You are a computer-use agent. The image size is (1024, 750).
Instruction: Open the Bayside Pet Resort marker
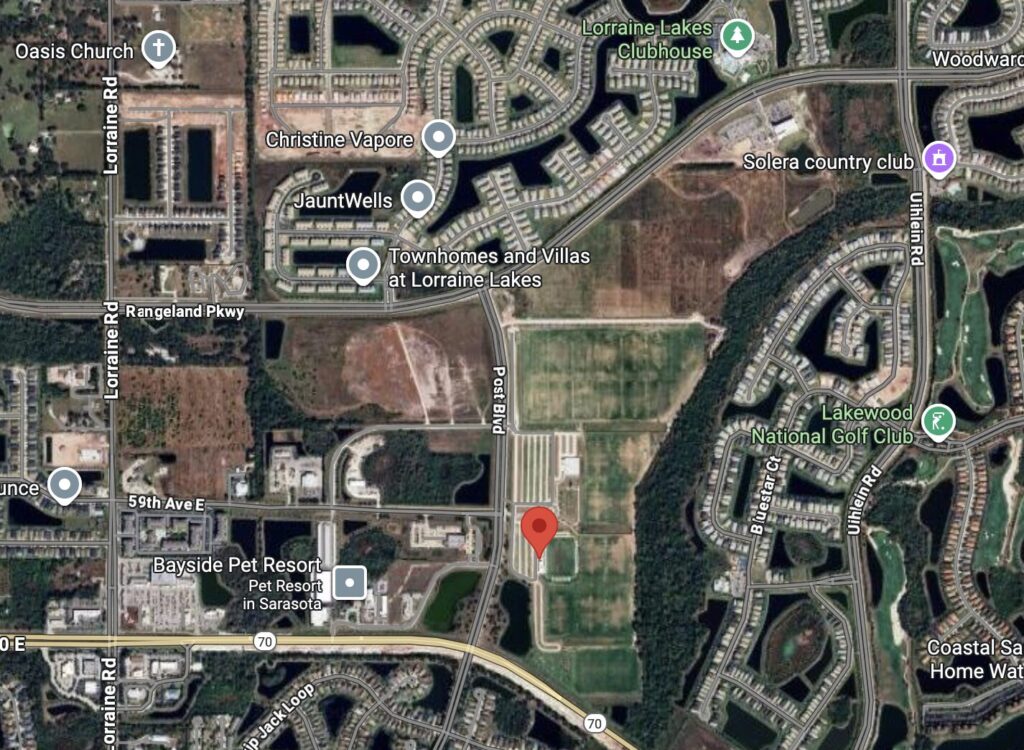click(x=349, y=582)
